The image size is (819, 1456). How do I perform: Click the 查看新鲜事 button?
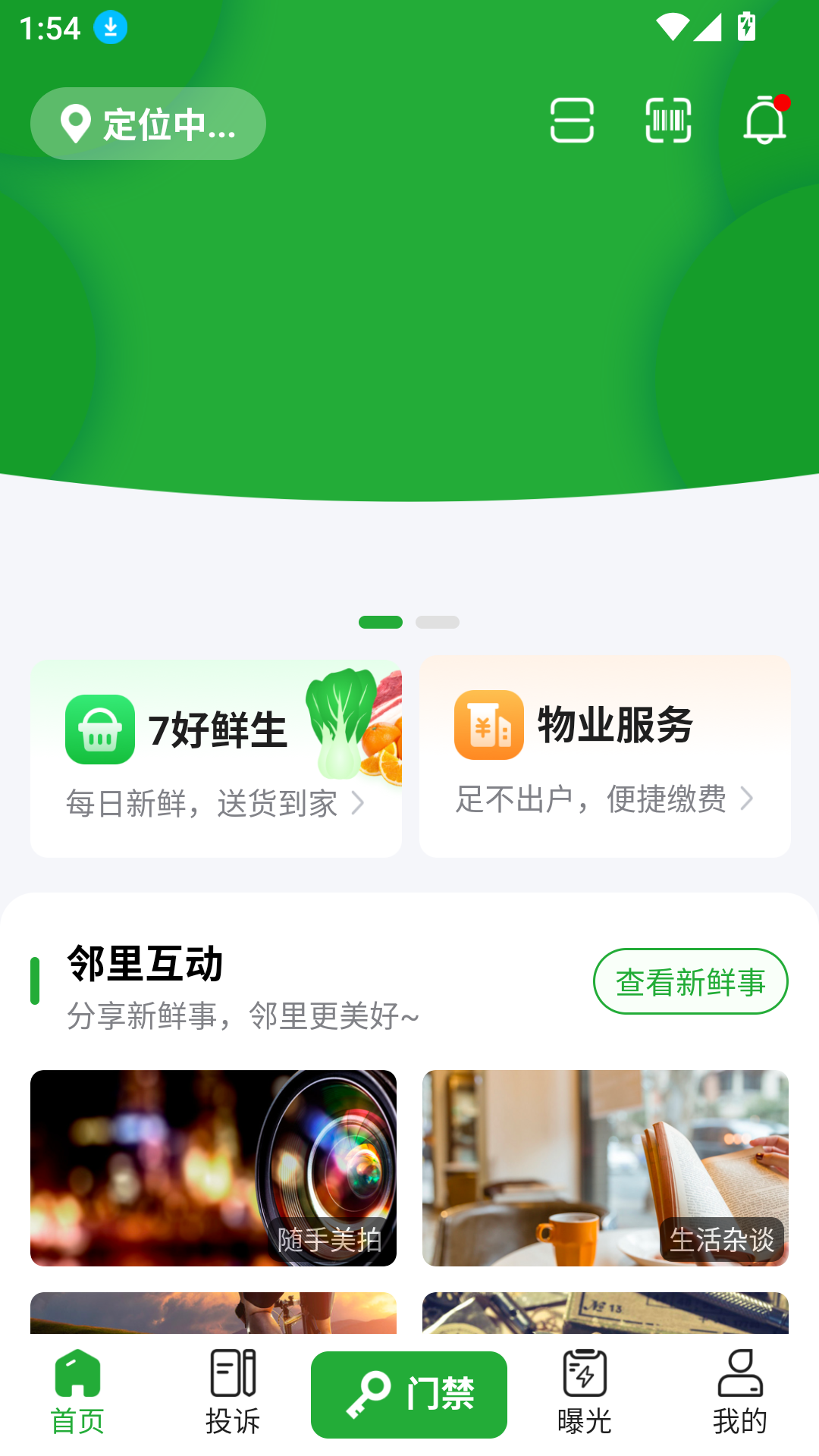coord(691,981)
